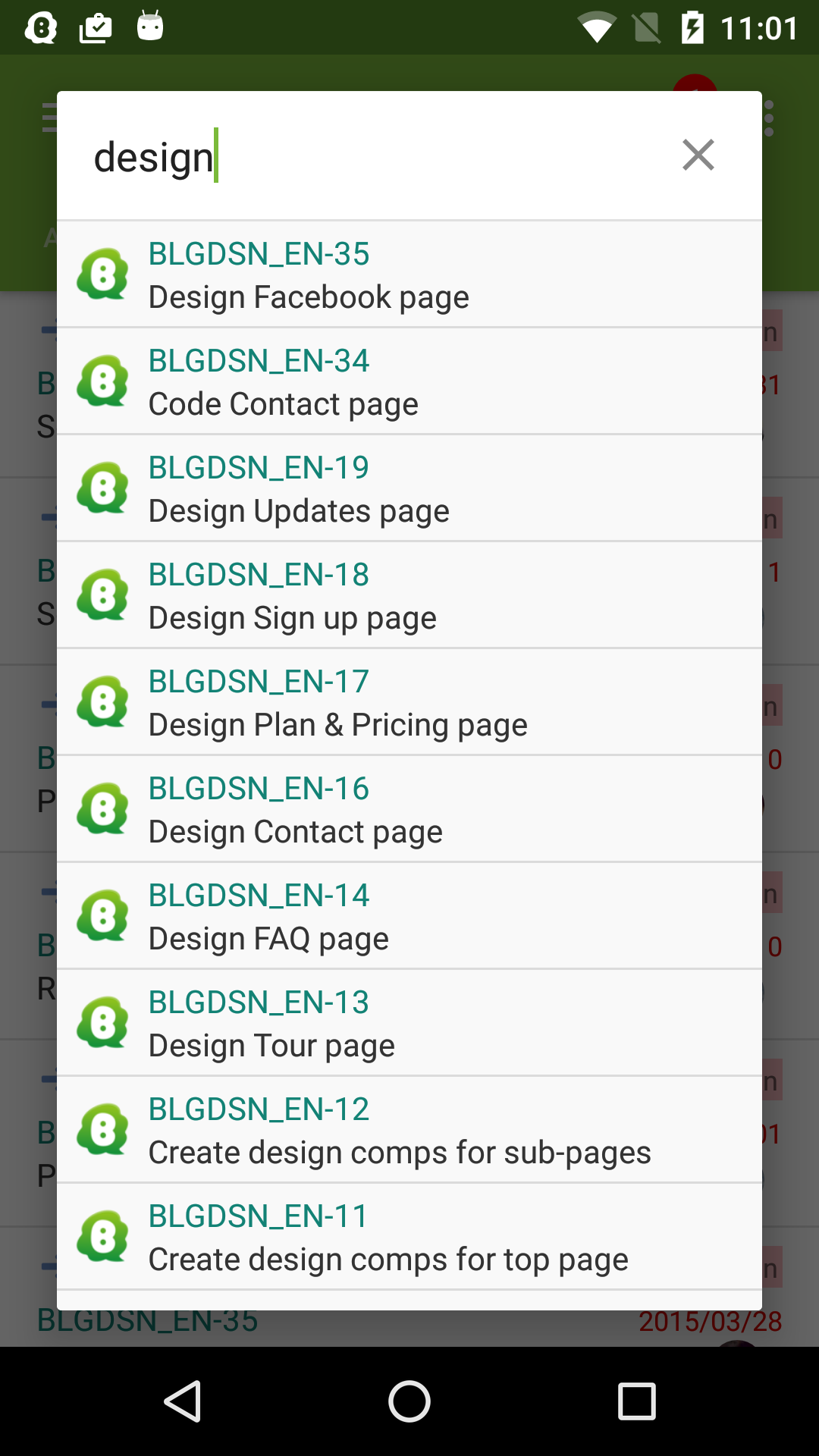Select BLGDSN_EN-14 Design FAQ page
819x1456 pixels.
(409, 916)
